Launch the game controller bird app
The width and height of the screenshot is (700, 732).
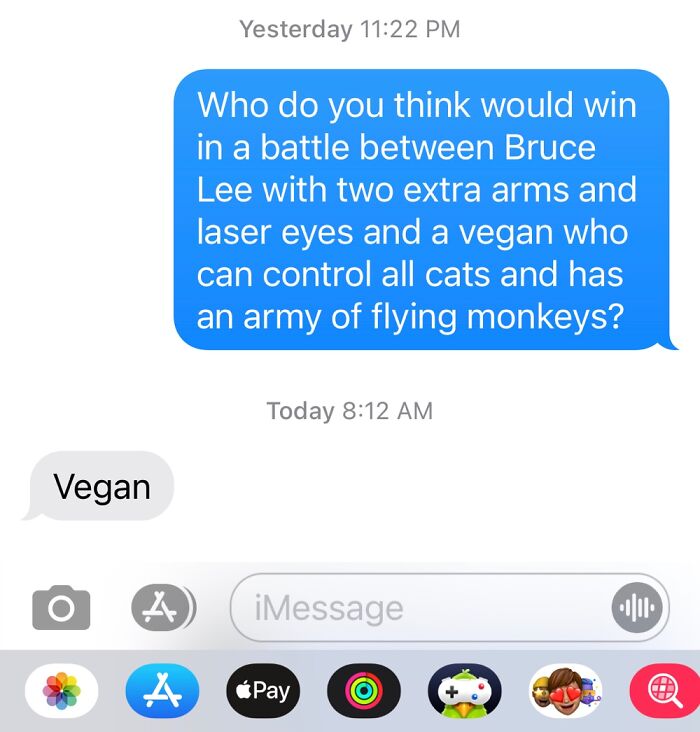pos(464,690)
